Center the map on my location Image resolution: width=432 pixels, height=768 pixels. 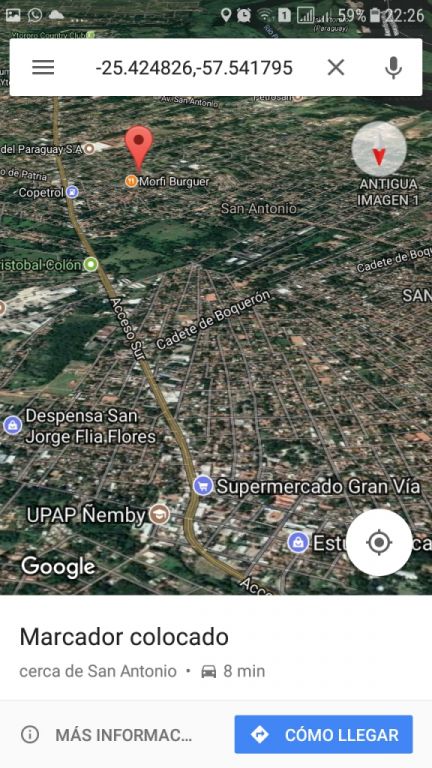point(380,543)
